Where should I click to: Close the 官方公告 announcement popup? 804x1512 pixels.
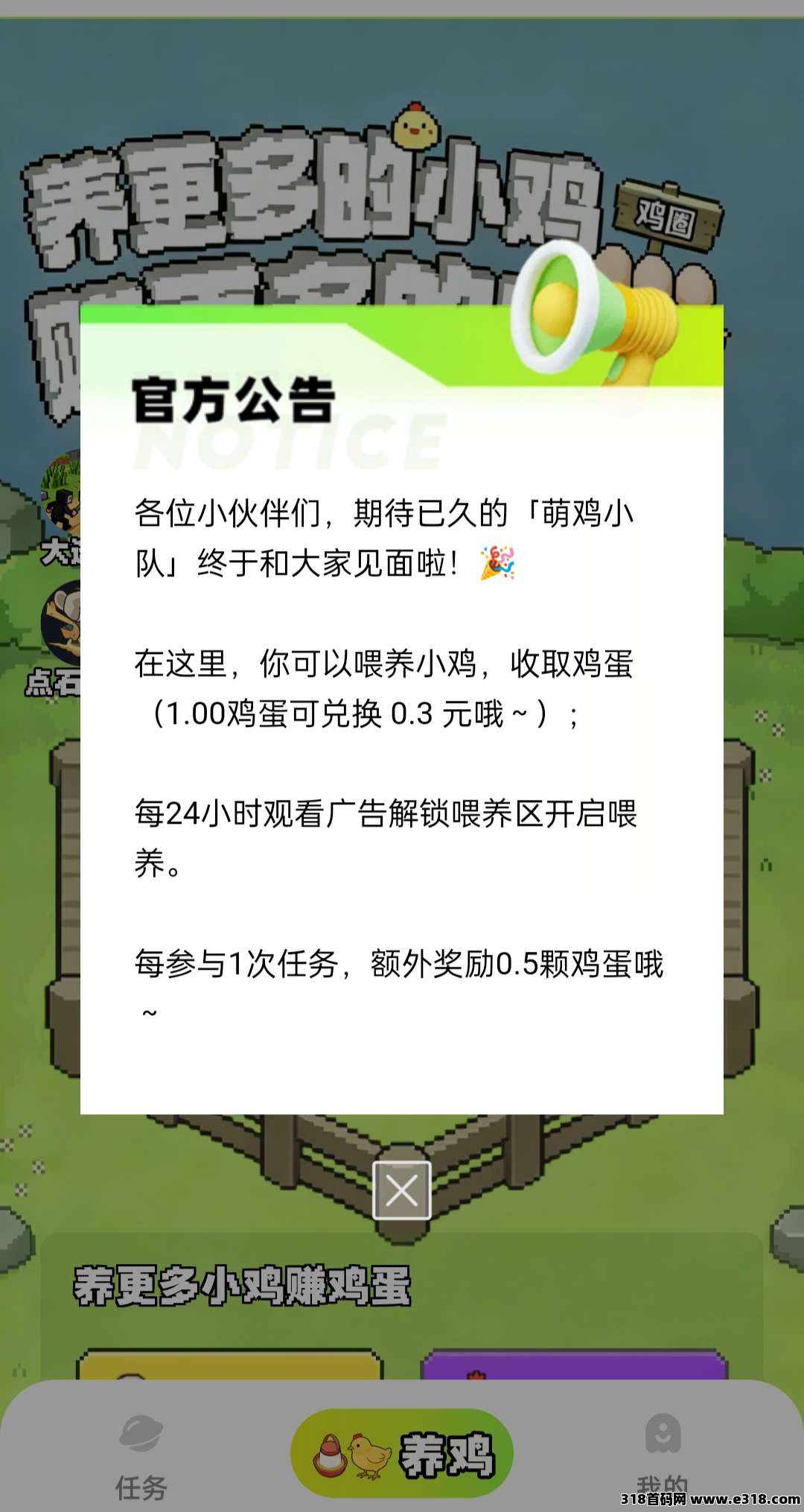[x=401, y=1190]
